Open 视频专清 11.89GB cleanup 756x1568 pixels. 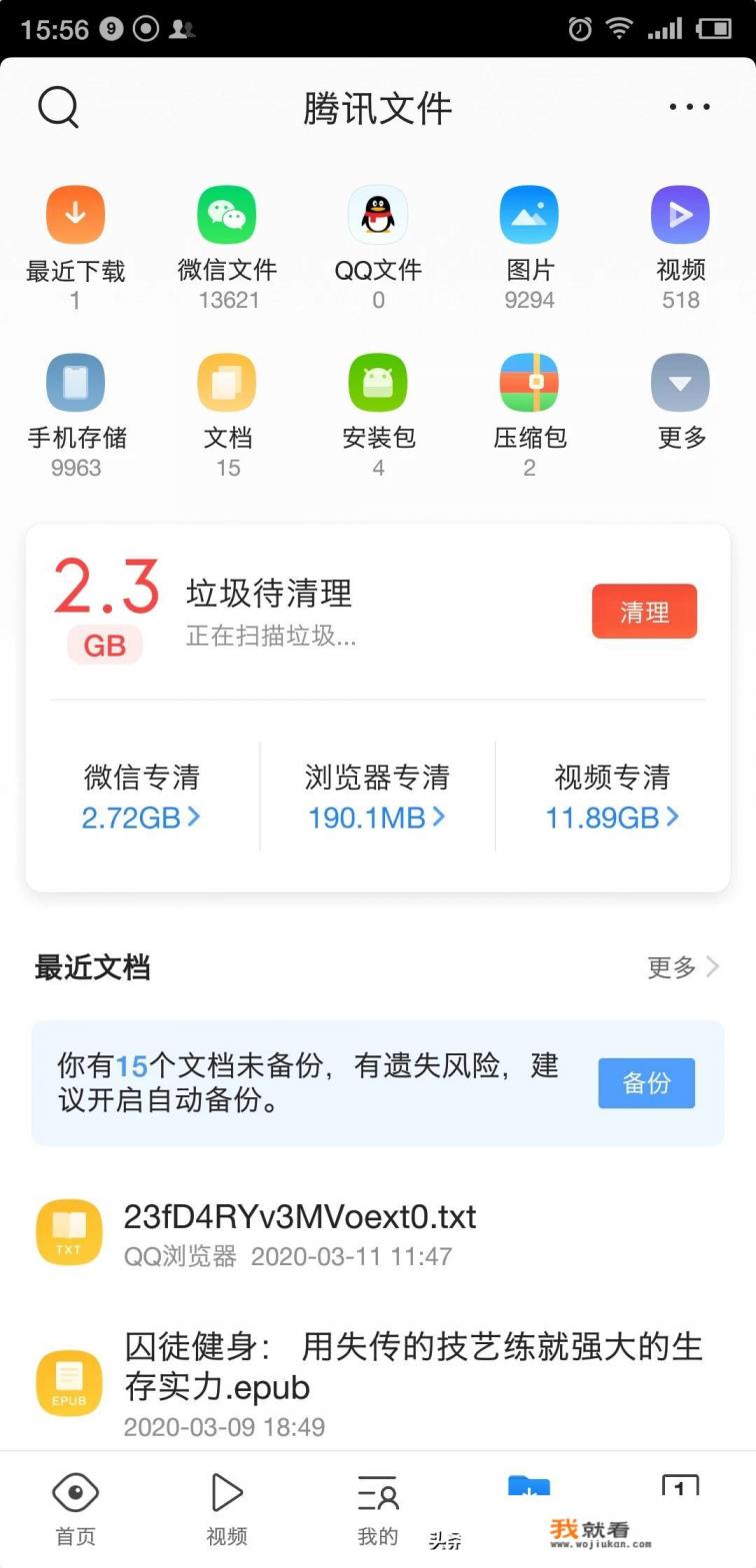(x=612, y=797)
